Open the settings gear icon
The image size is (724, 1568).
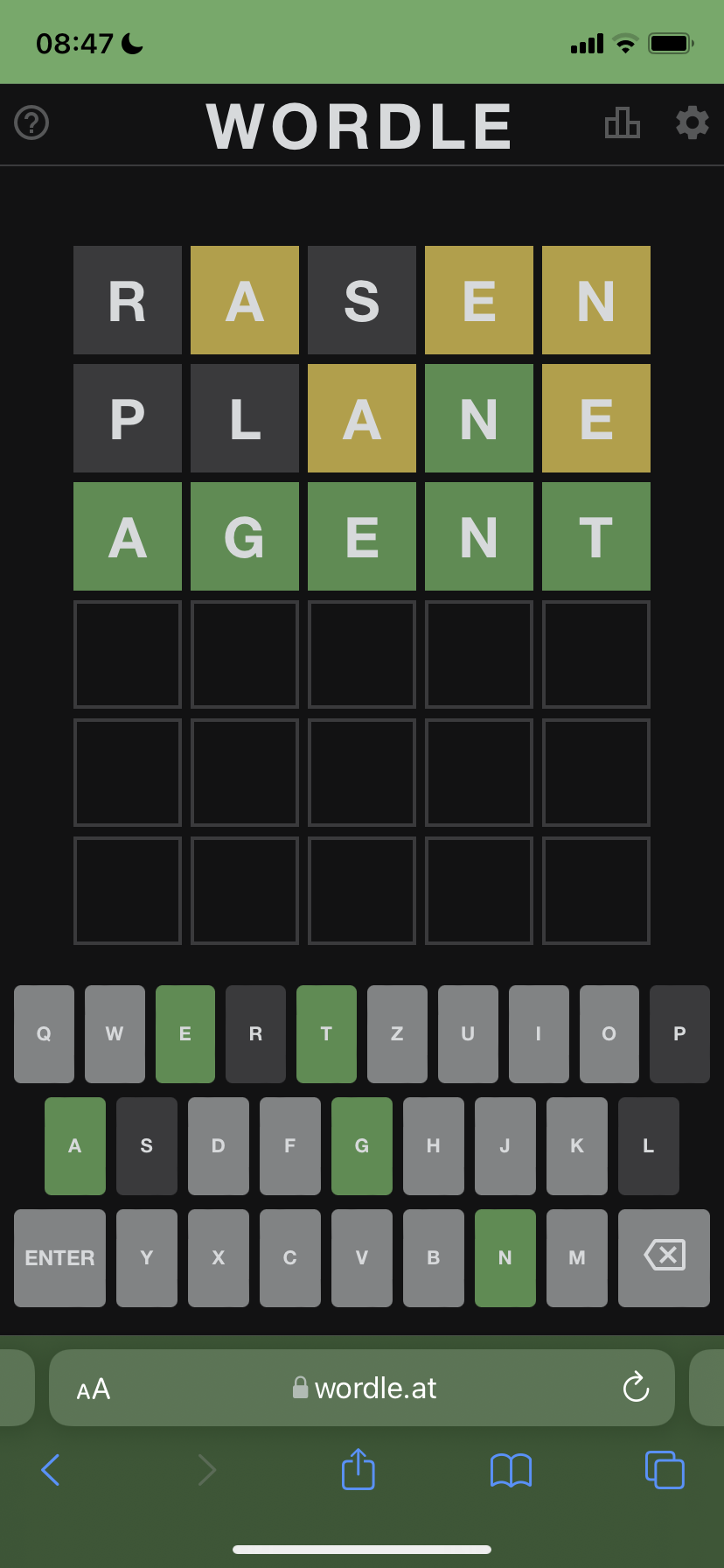coord(692,122)
